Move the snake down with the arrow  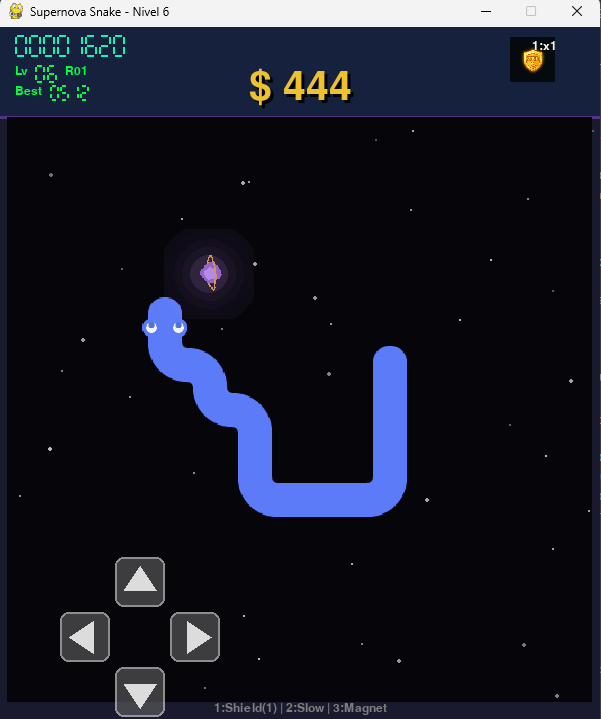click(140, 691)
